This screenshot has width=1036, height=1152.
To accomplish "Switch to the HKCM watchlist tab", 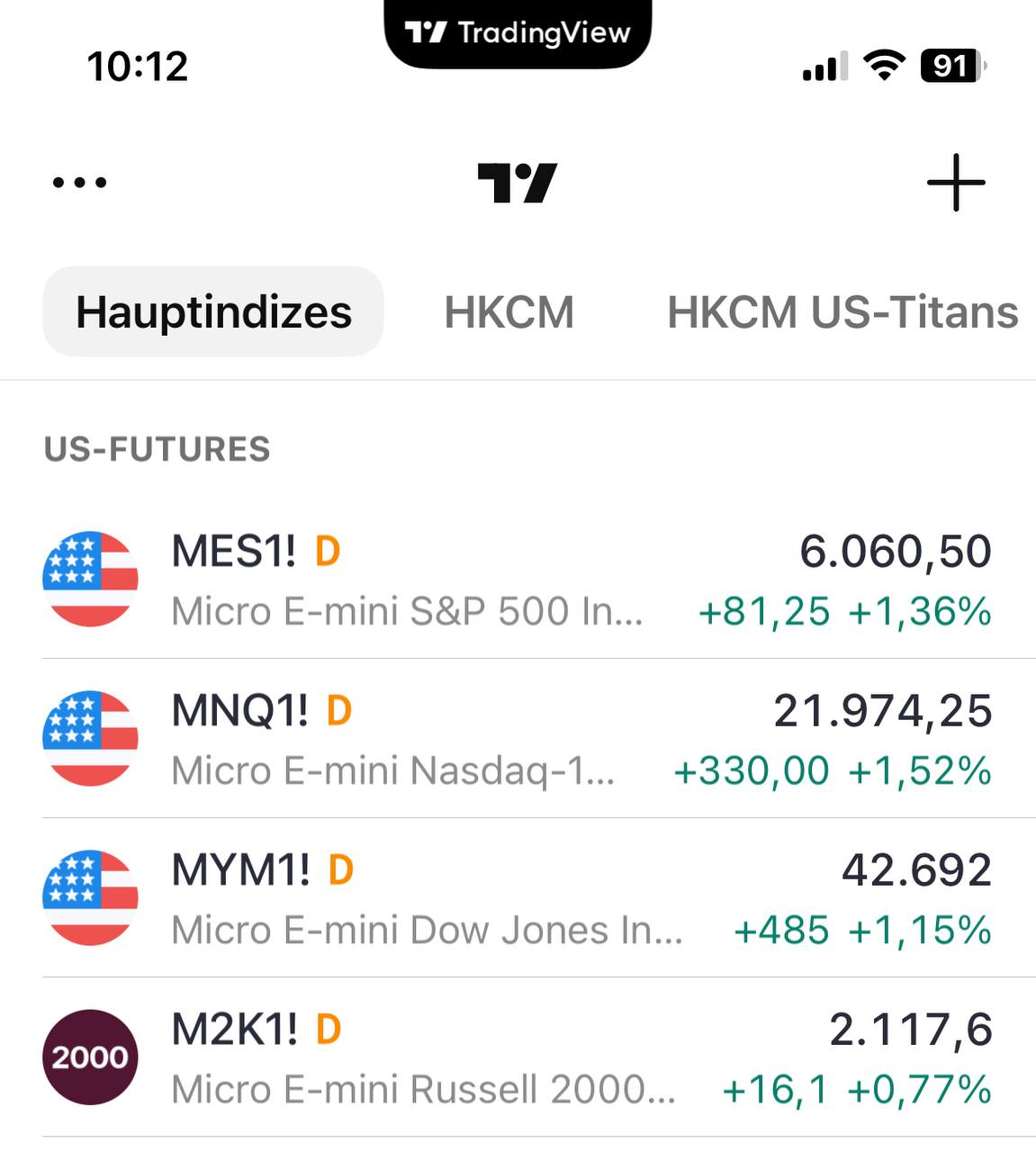I will click(509, 312).
